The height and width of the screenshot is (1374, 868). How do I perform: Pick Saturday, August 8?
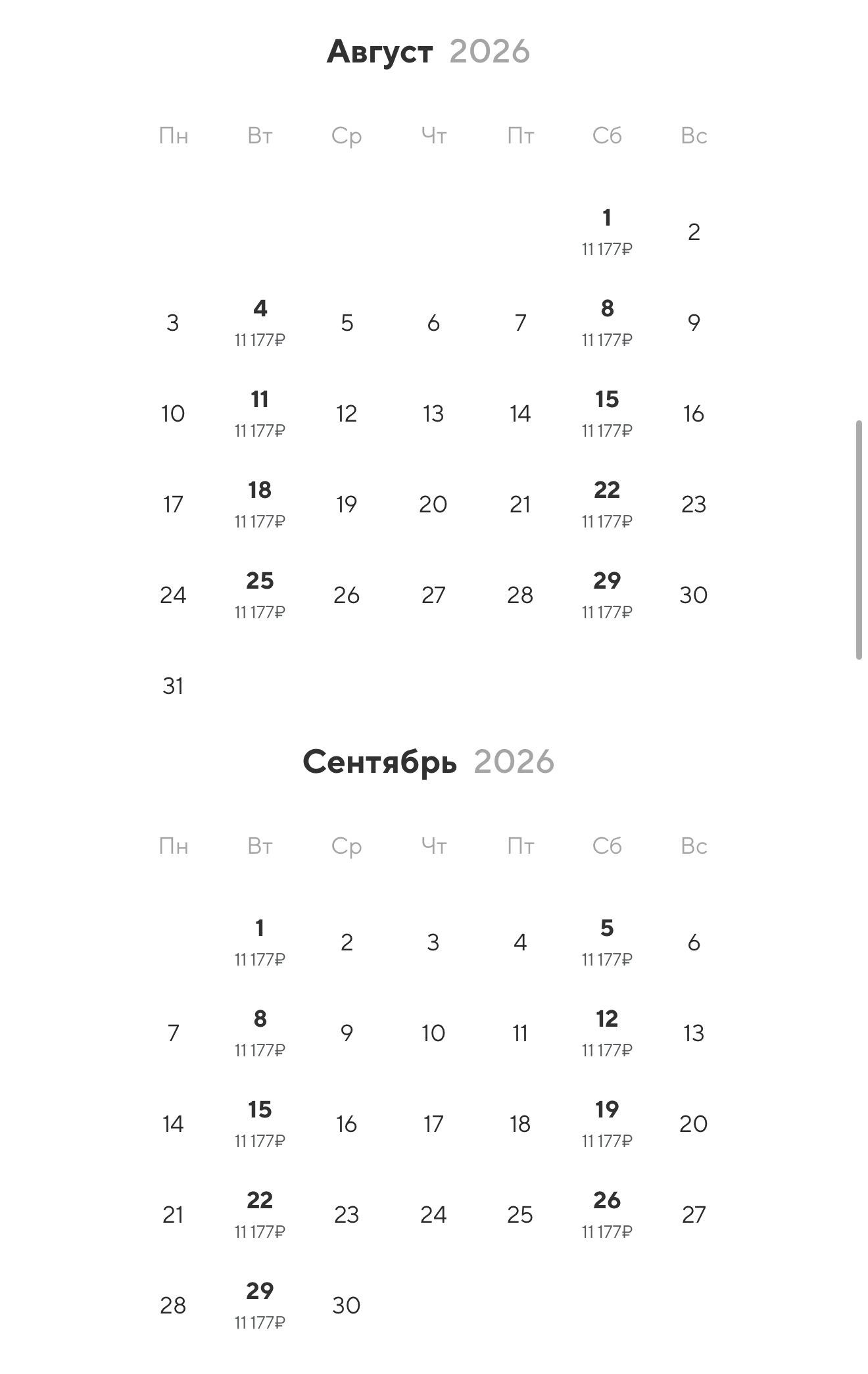pyautogui.click(x=606, y=322)
